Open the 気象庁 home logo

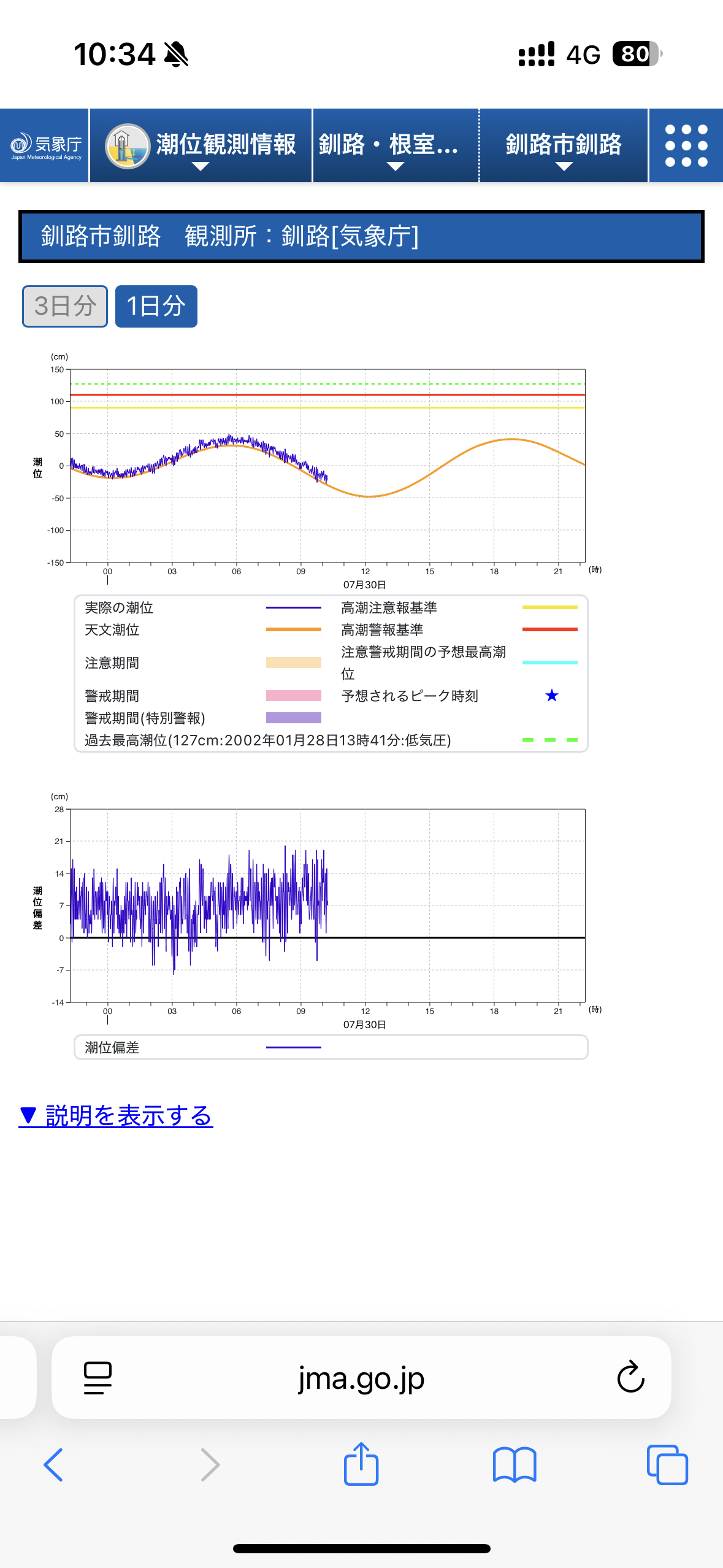click(45, 145)
